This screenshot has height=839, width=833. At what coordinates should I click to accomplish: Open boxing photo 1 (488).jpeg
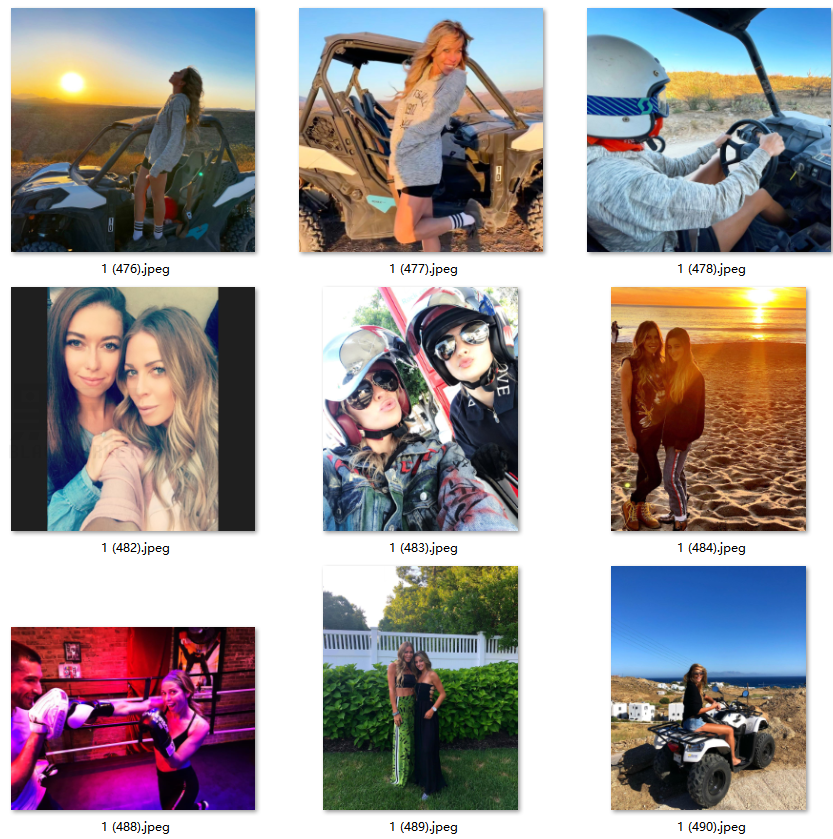[x=133, y=718]
